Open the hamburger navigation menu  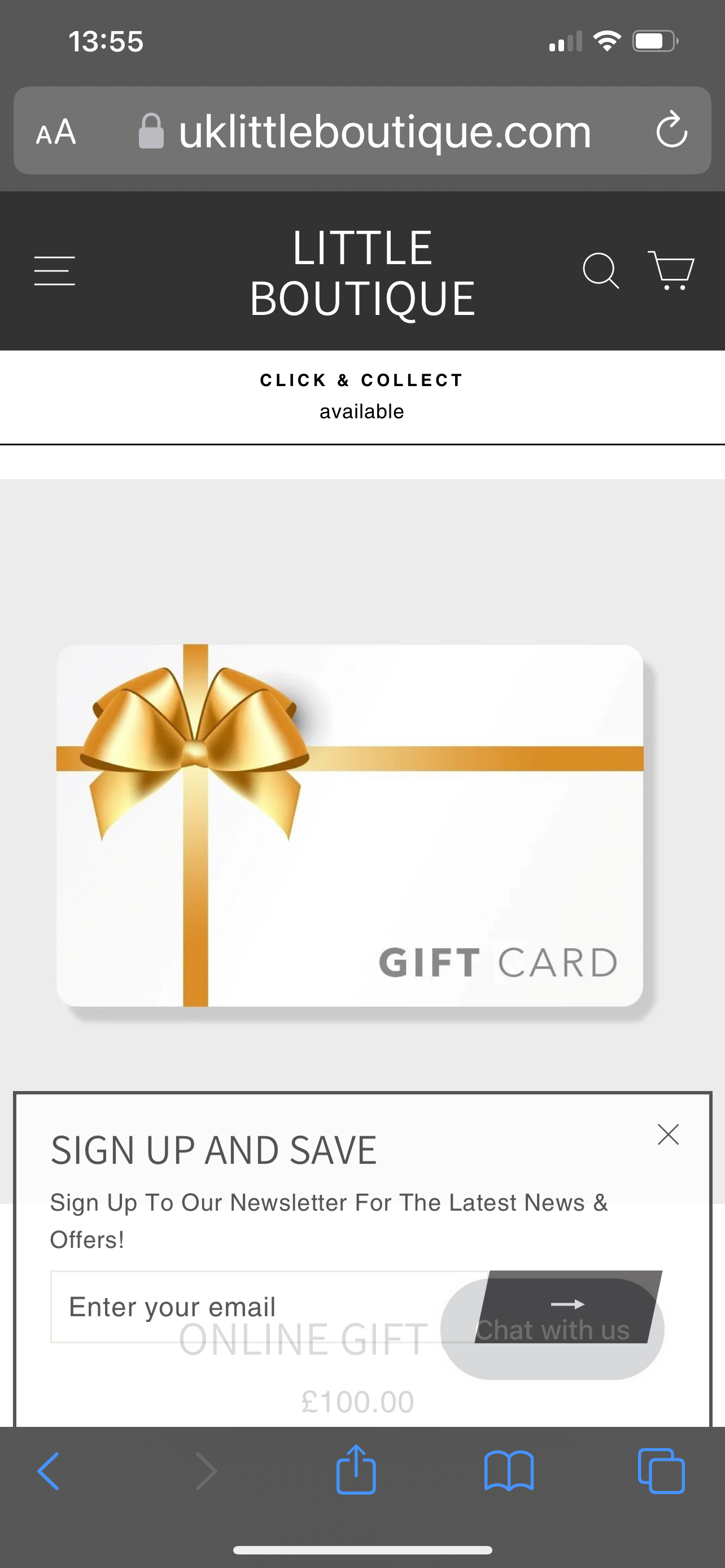[54, 271]
